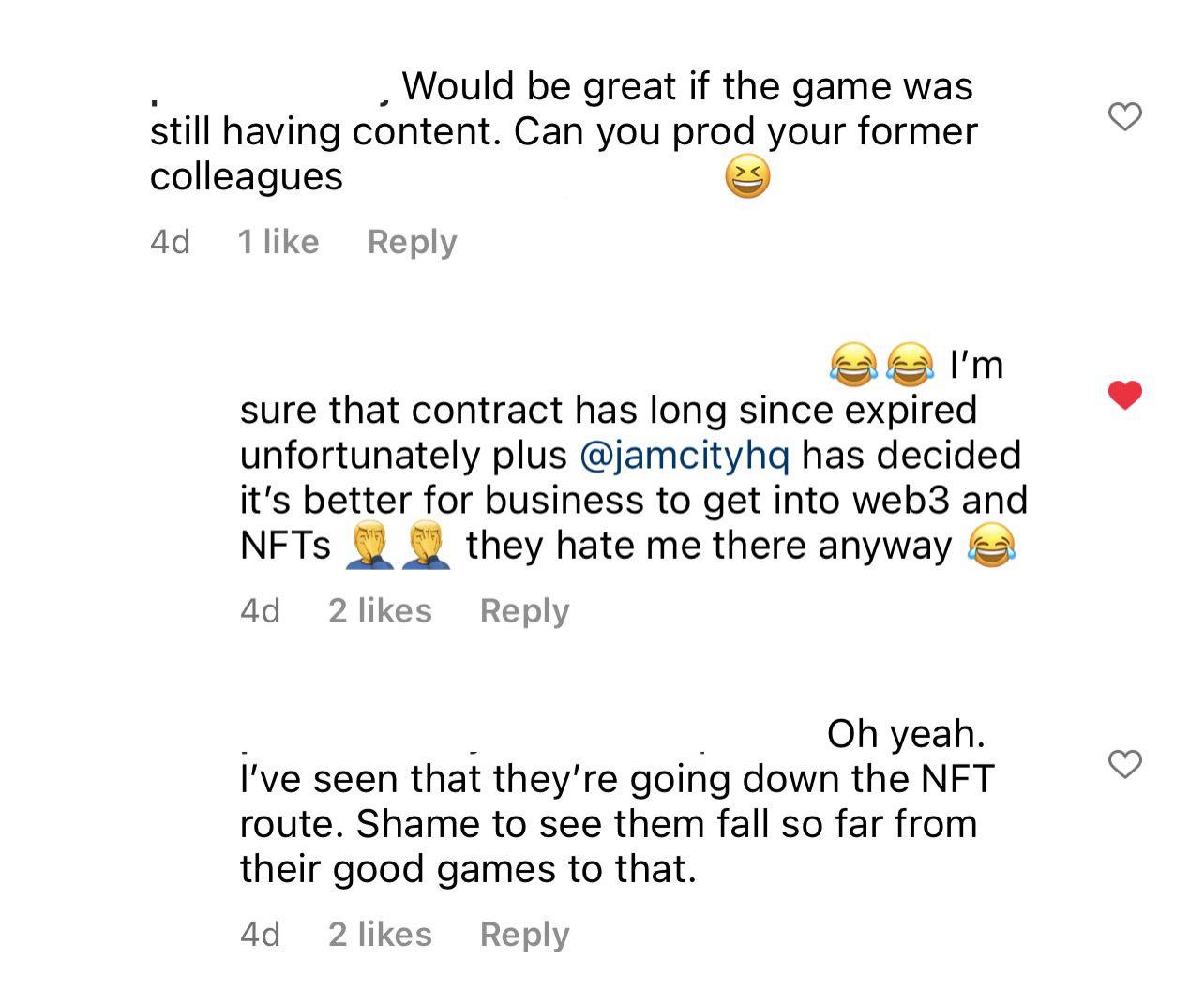The image size is (1204, 990).
Task: Open the @jamcityhq profile mention
Action: coord(685,455)
